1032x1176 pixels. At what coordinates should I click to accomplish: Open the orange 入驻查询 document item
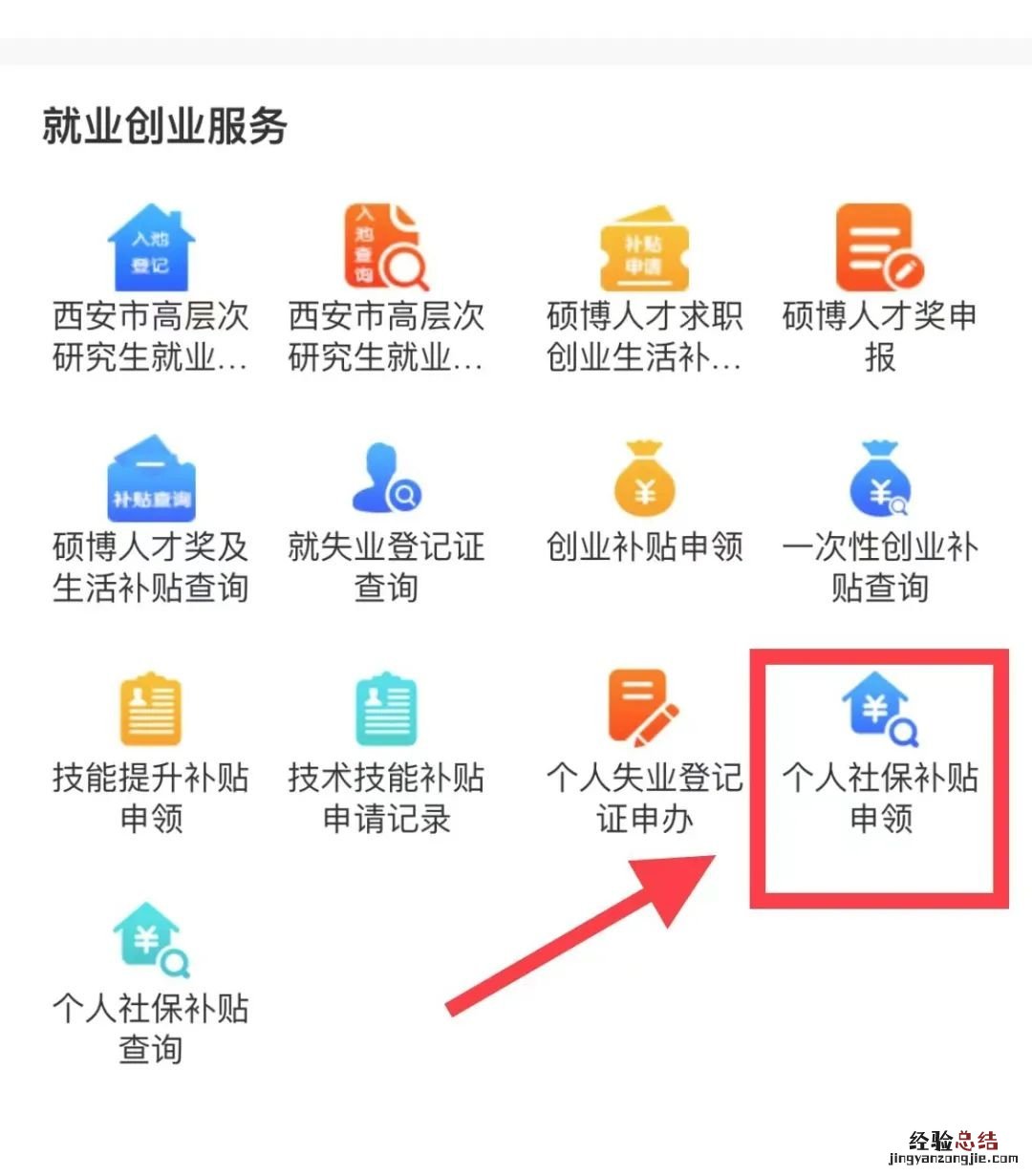(385, 250)
